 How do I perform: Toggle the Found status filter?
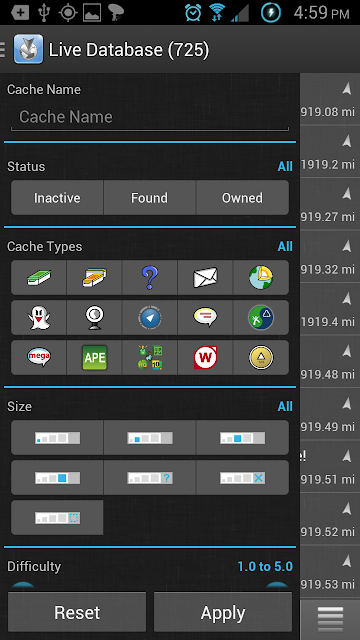[150, 198]
